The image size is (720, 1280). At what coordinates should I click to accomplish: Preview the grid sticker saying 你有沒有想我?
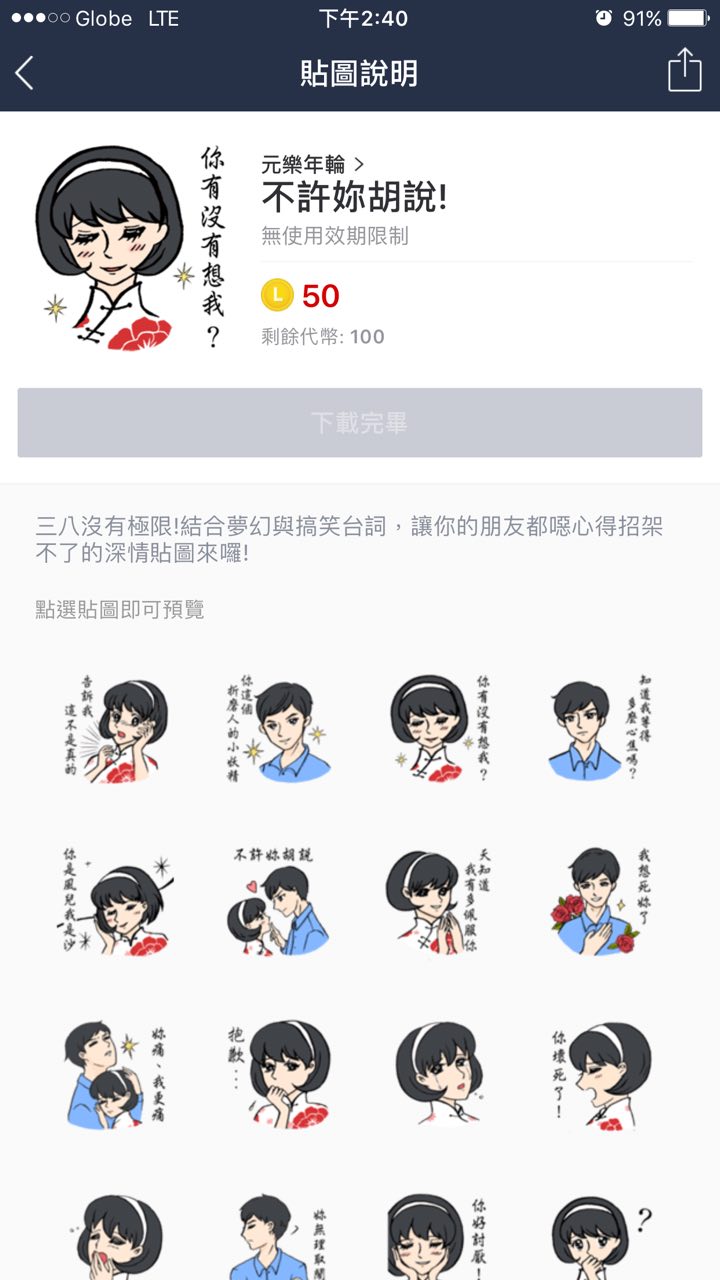click(x=440, y=730)
